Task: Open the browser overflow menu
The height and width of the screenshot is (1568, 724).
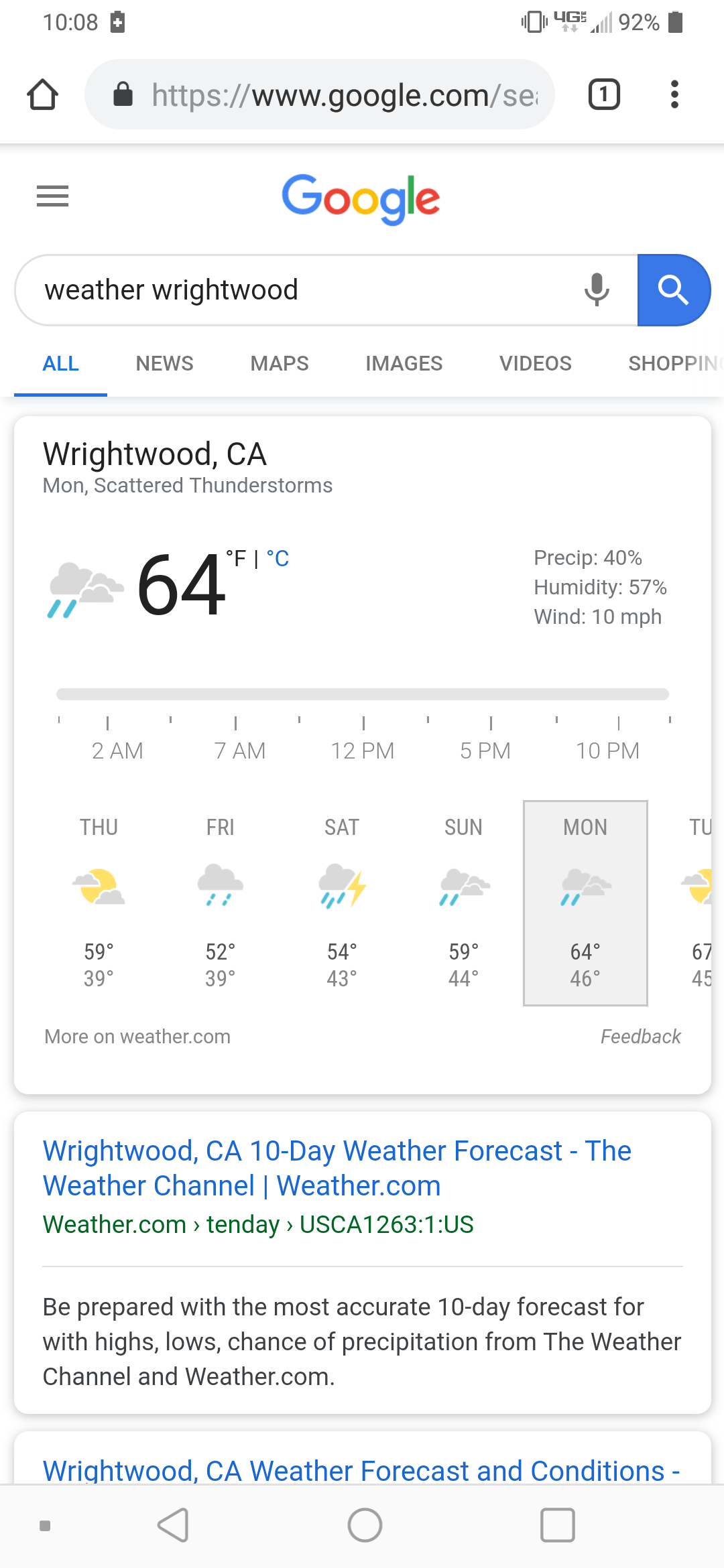Action: 674,94
